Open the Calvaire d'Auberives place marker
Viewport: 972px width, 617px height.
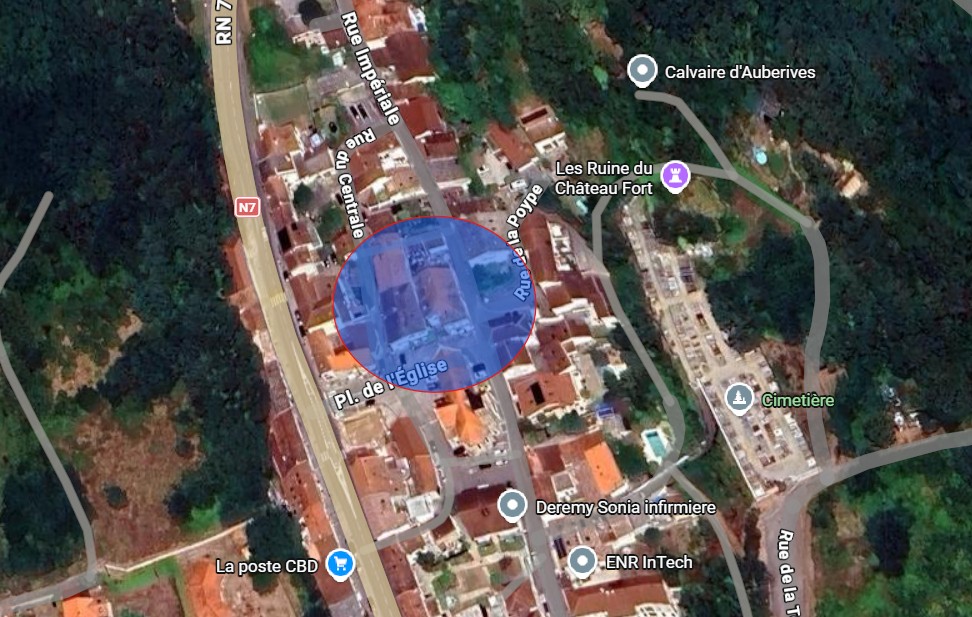coord(641,71)
